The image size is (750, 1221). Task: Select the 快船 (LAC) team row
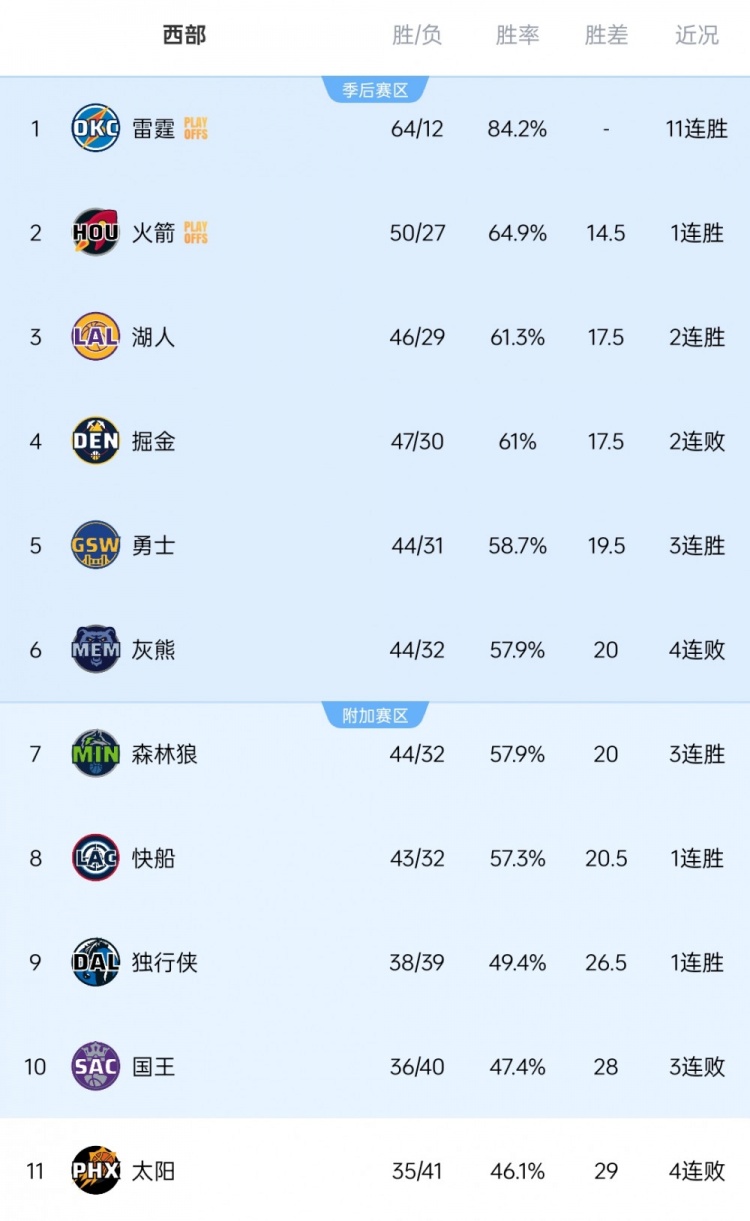[x=375, y=858]
